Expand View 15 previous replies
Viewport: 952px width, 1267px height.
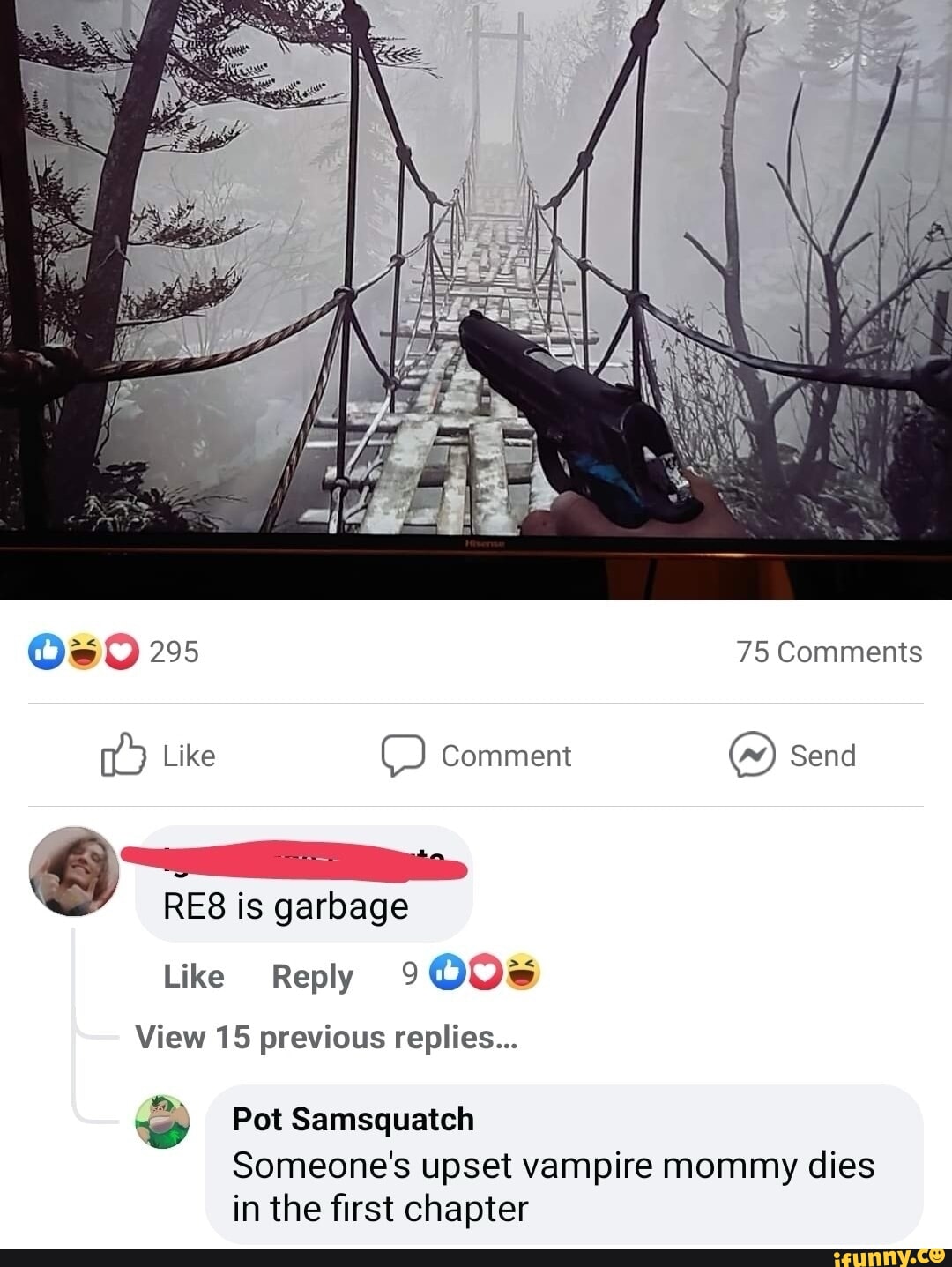point(326,1038)
